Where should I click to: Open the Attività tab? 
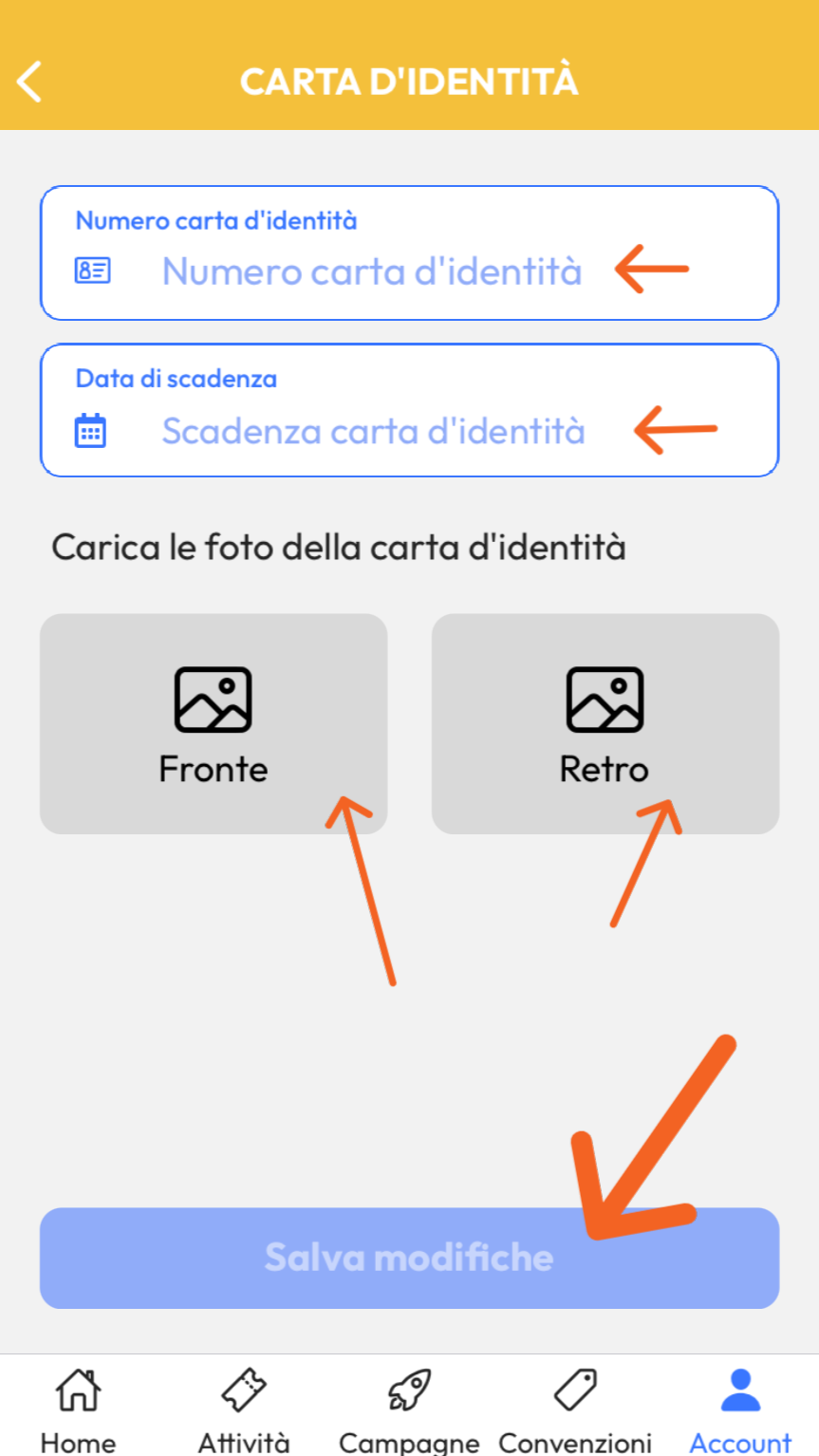(x=244, y=1410)
